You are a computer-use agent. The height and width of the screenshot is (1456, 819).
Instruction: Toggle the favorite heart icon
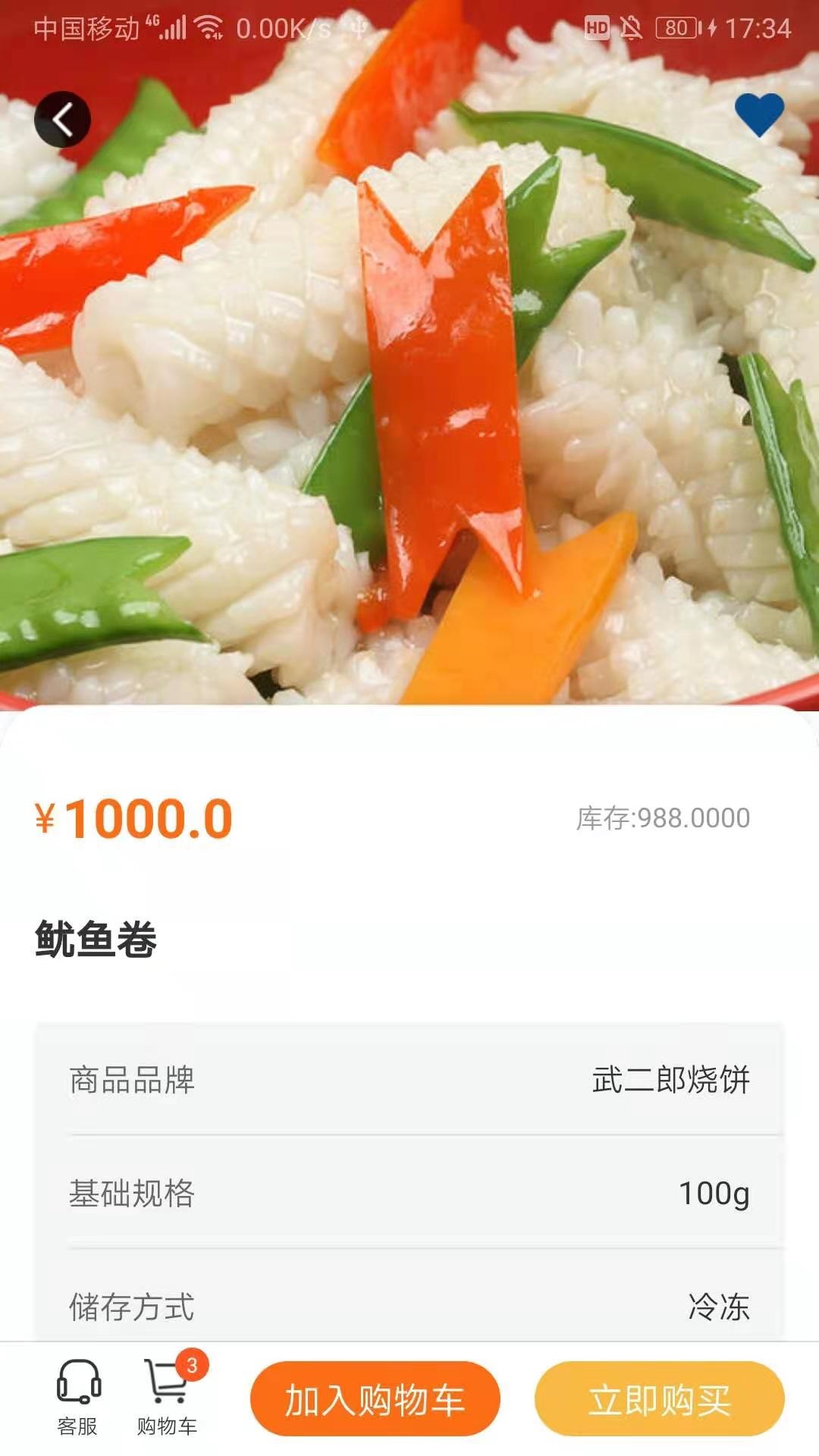coord(761,115)
